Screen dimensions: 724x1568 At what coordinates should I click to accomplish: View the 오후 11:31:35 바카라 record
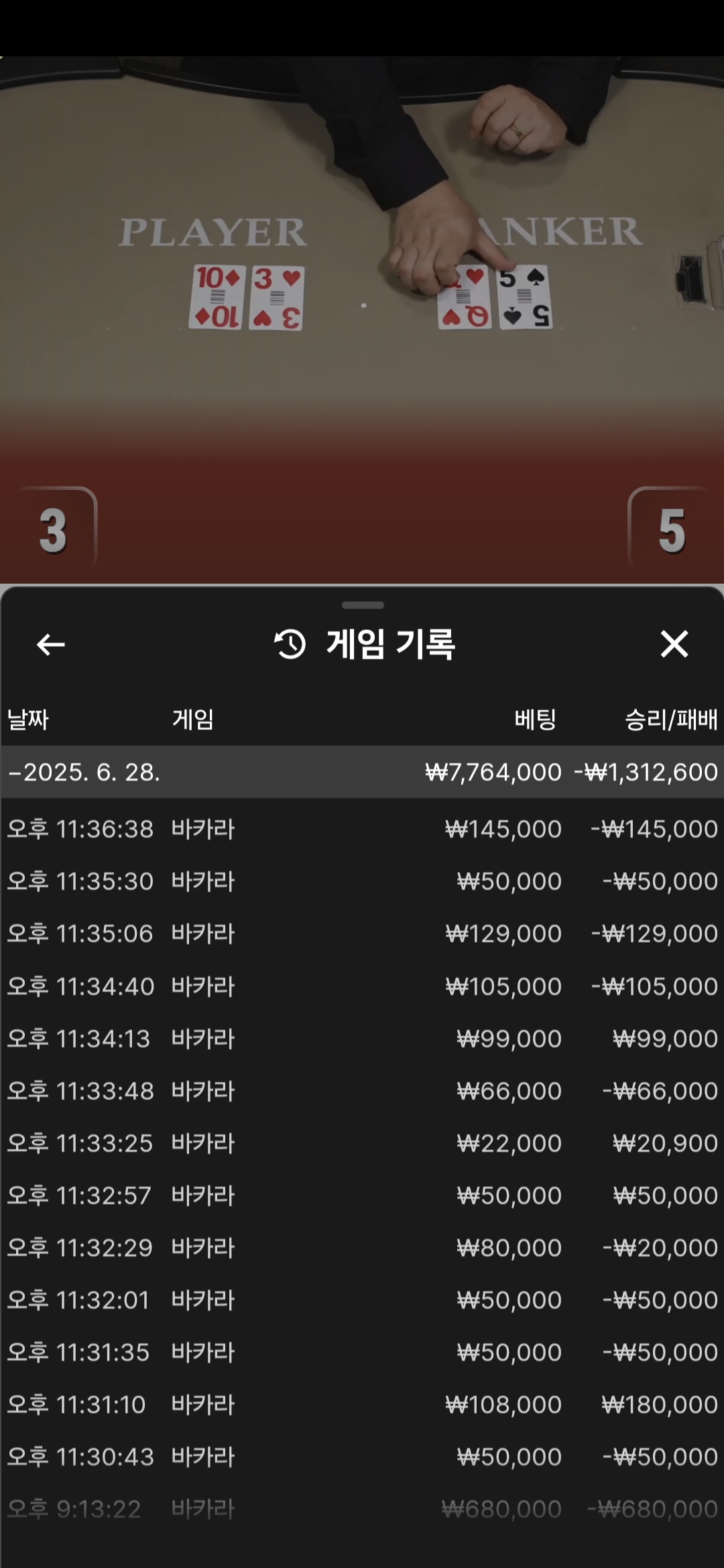click(362, 1352)
